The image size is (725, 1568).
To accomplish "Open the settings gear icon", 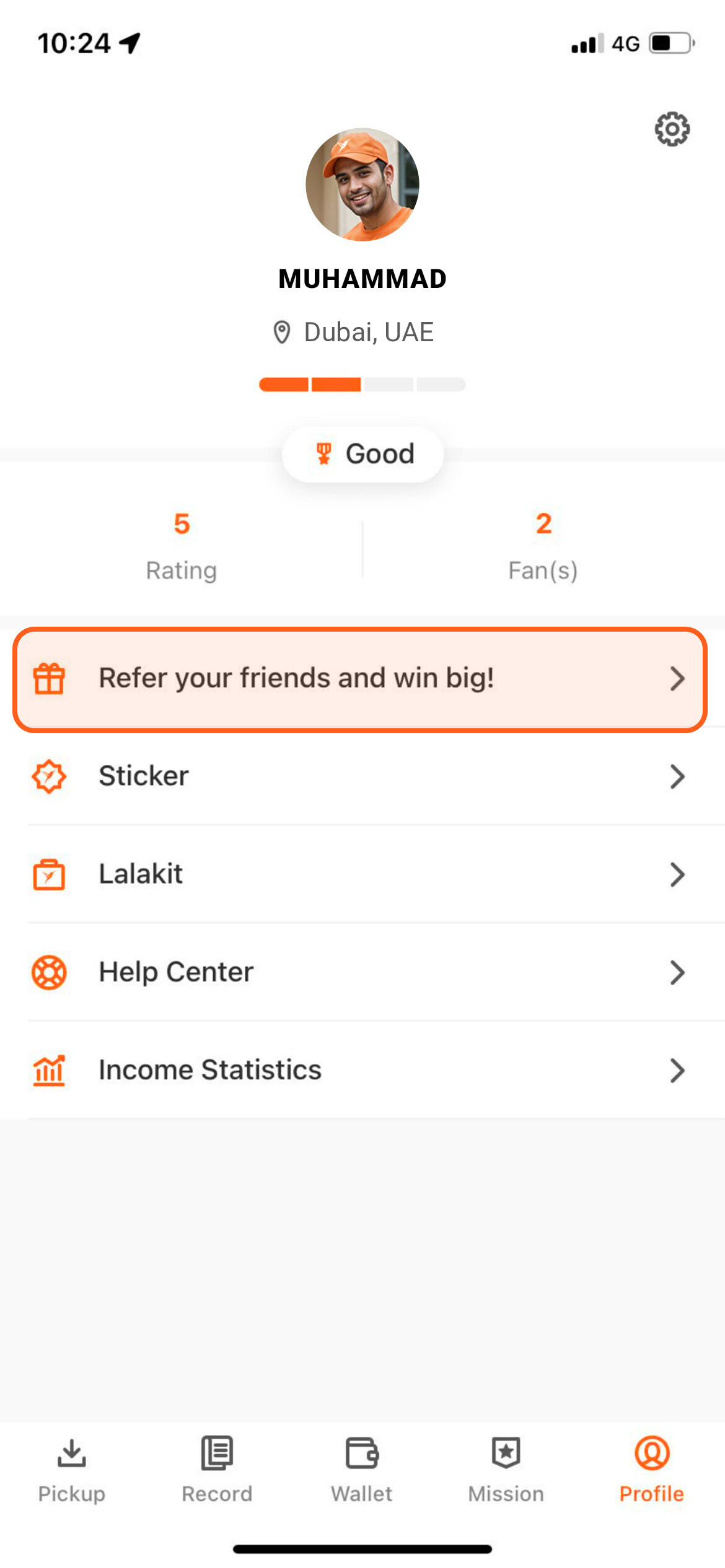I will (x=672, y=129).
